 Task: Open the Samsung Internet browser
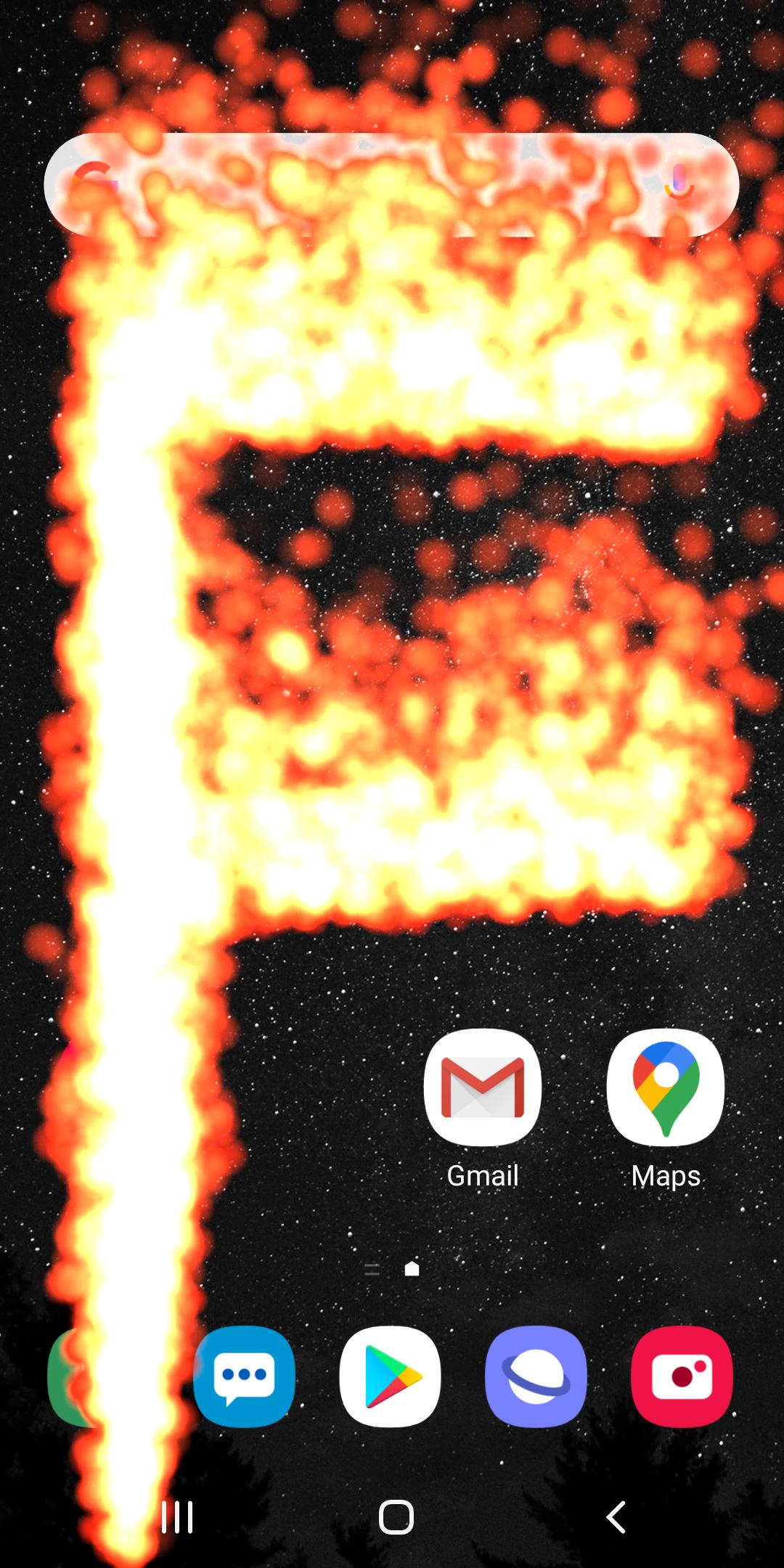[x=536, y=1376]
